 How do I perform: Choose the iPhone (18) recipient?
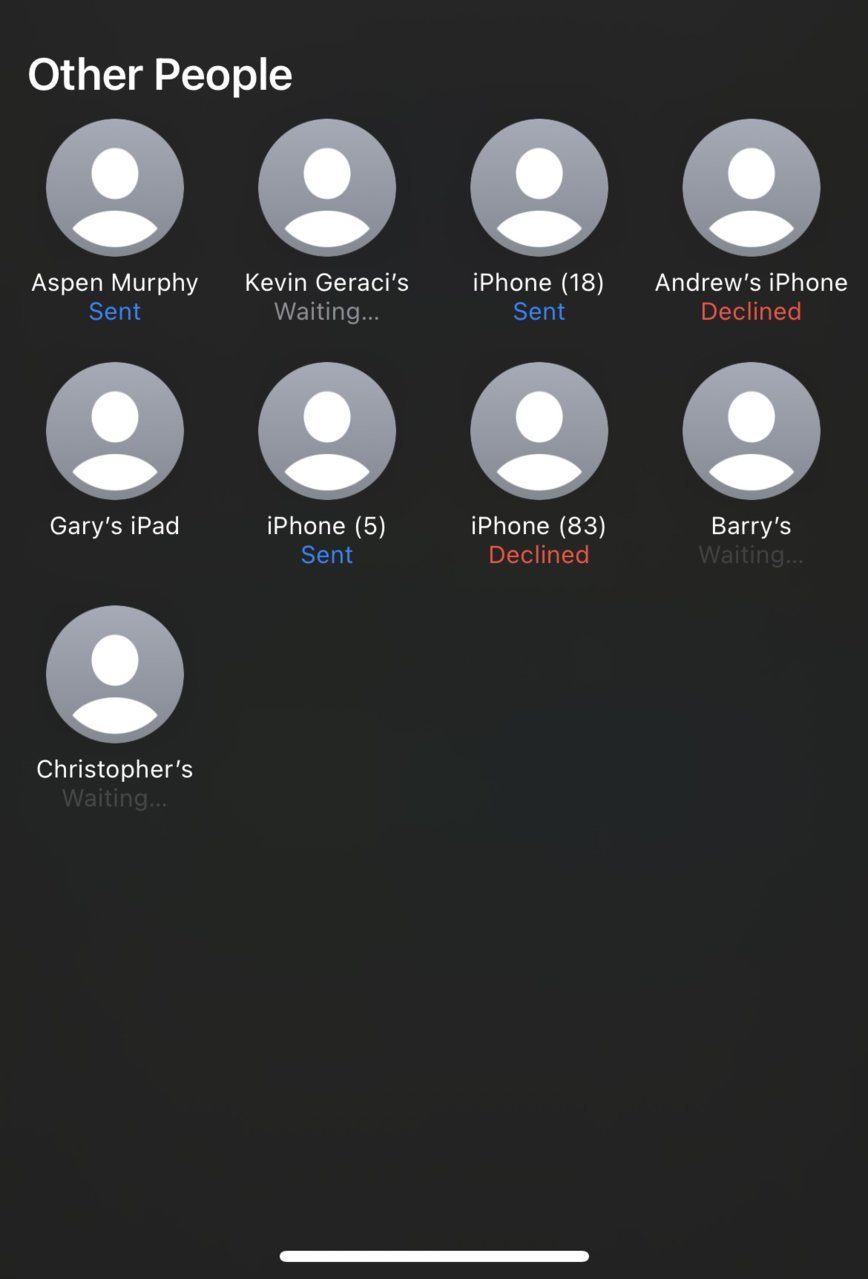539,188
